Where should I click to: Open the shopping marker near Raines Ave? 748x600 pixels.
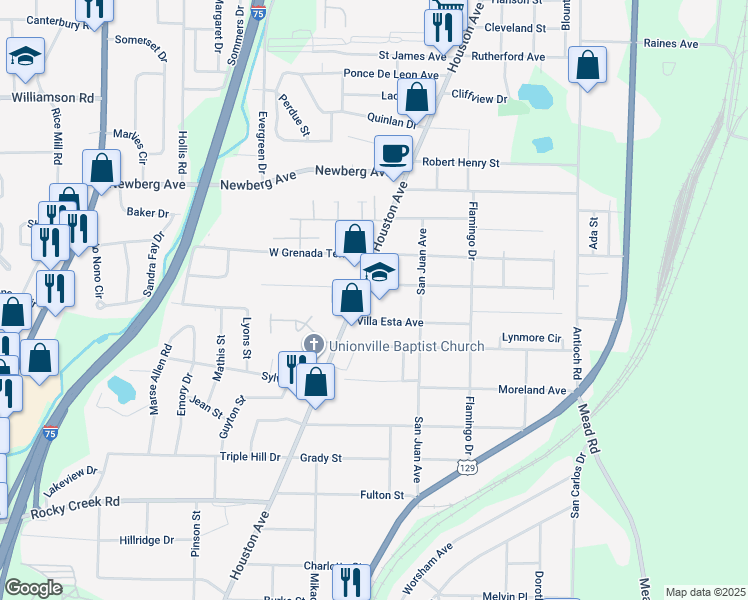click(588, 66)
